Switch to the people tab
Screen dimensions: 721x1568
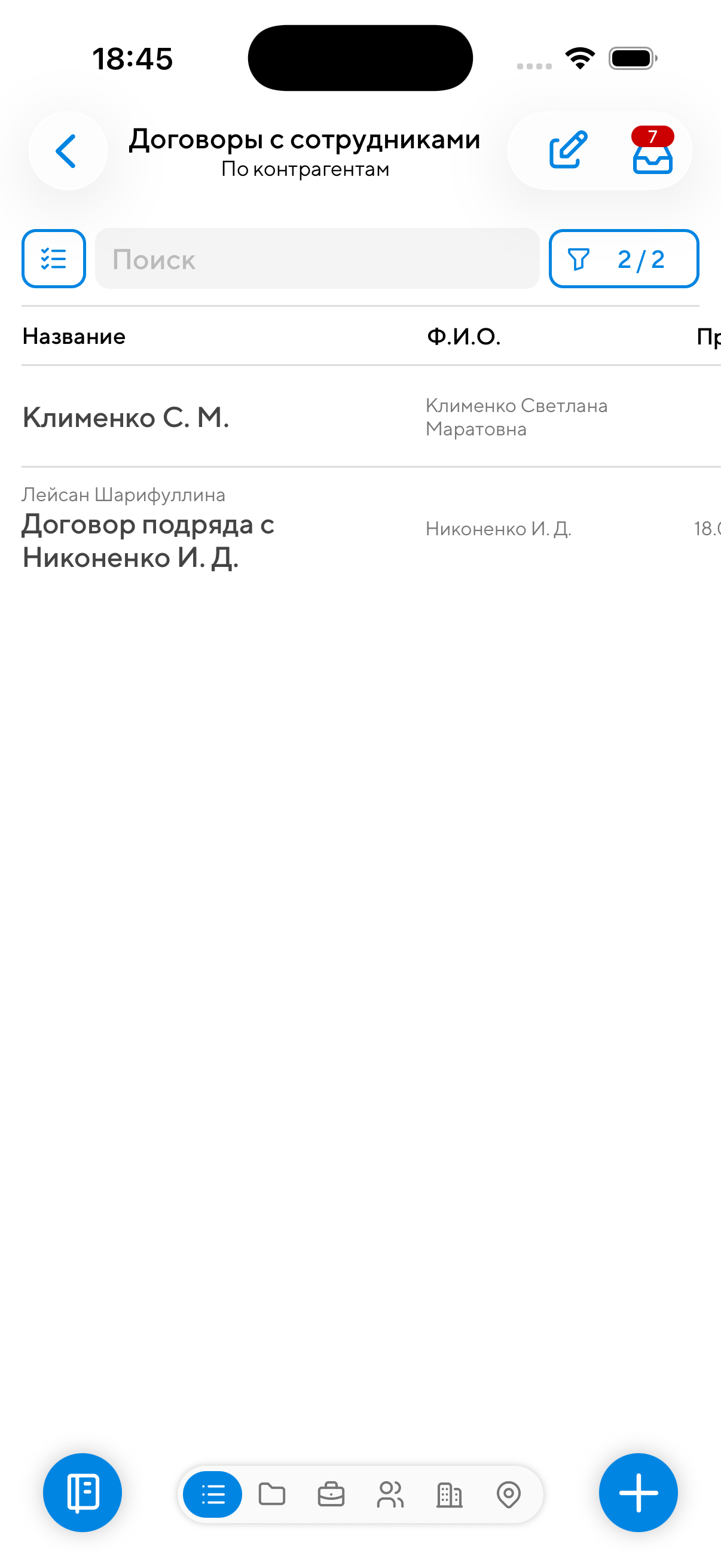point(390,1494)
